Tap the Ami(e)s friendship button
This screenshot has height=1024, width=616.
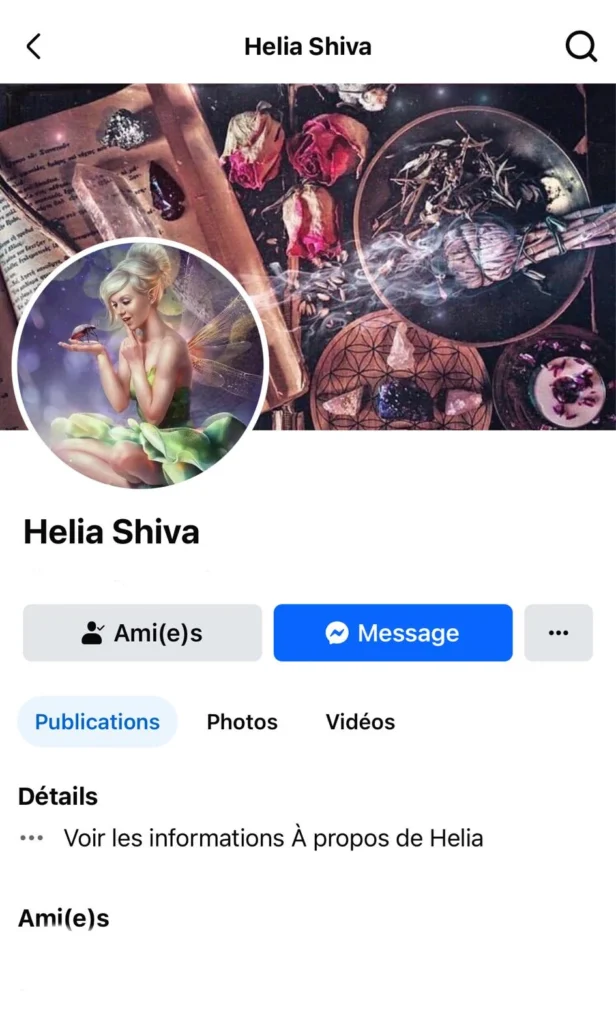click(x=142, y=633)
